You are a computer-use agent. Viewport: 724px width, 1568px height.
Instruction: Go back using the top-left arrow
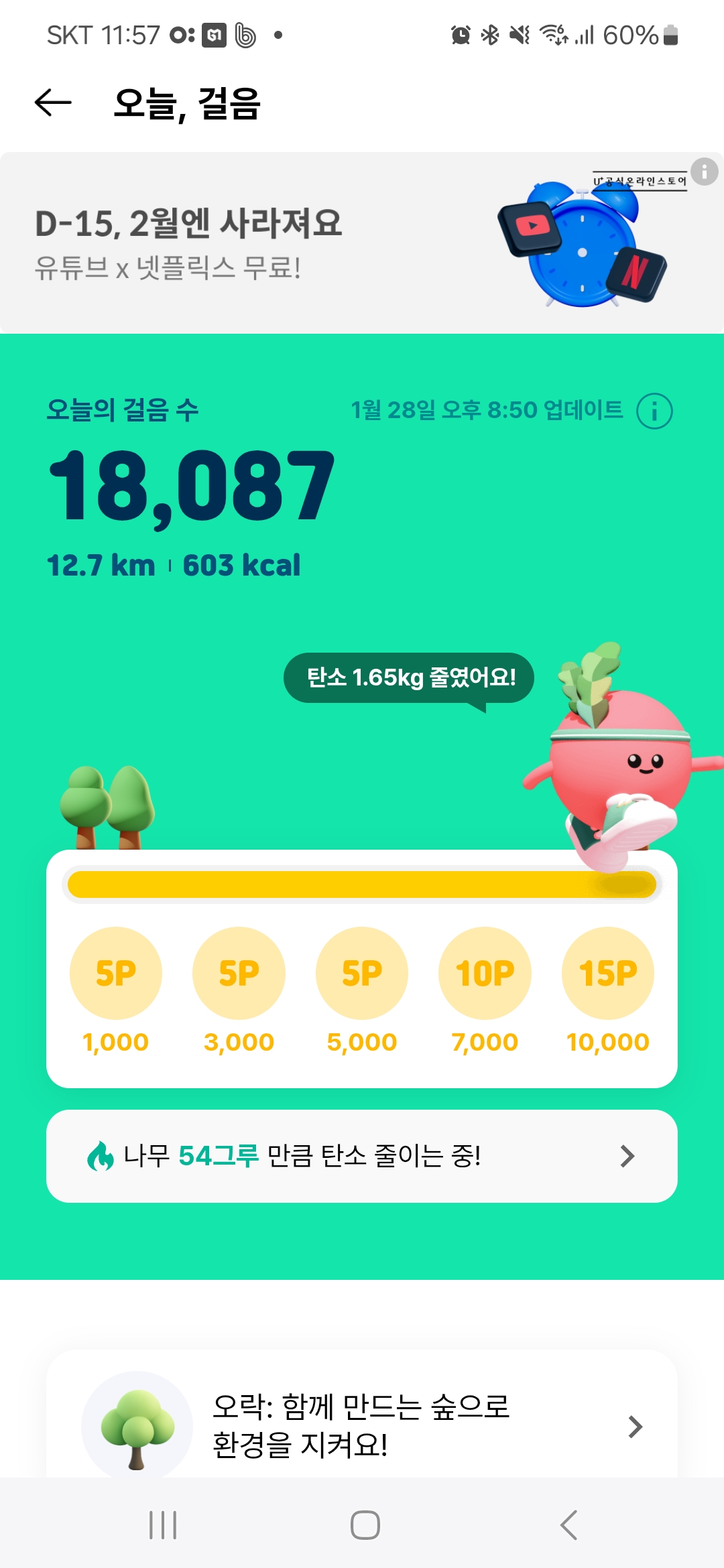[x=53, y=103]
